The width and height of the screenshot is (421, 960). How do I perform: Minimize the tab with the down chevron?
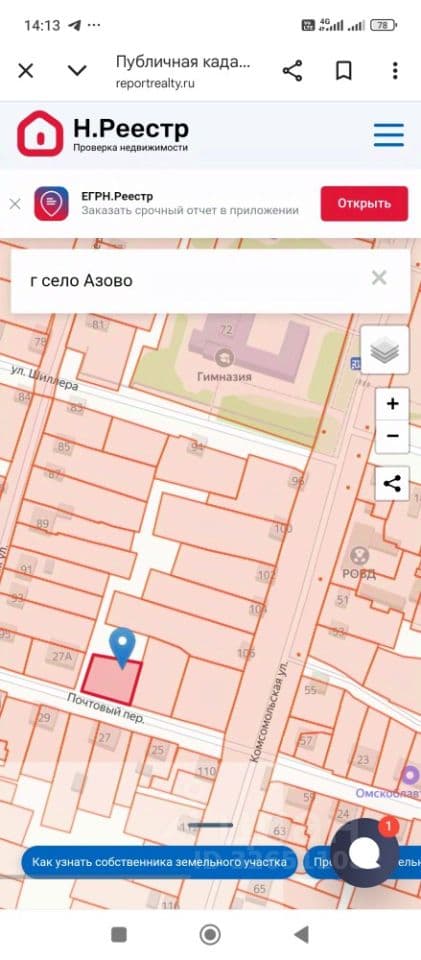pyautogui.click(x=77, y=71)
